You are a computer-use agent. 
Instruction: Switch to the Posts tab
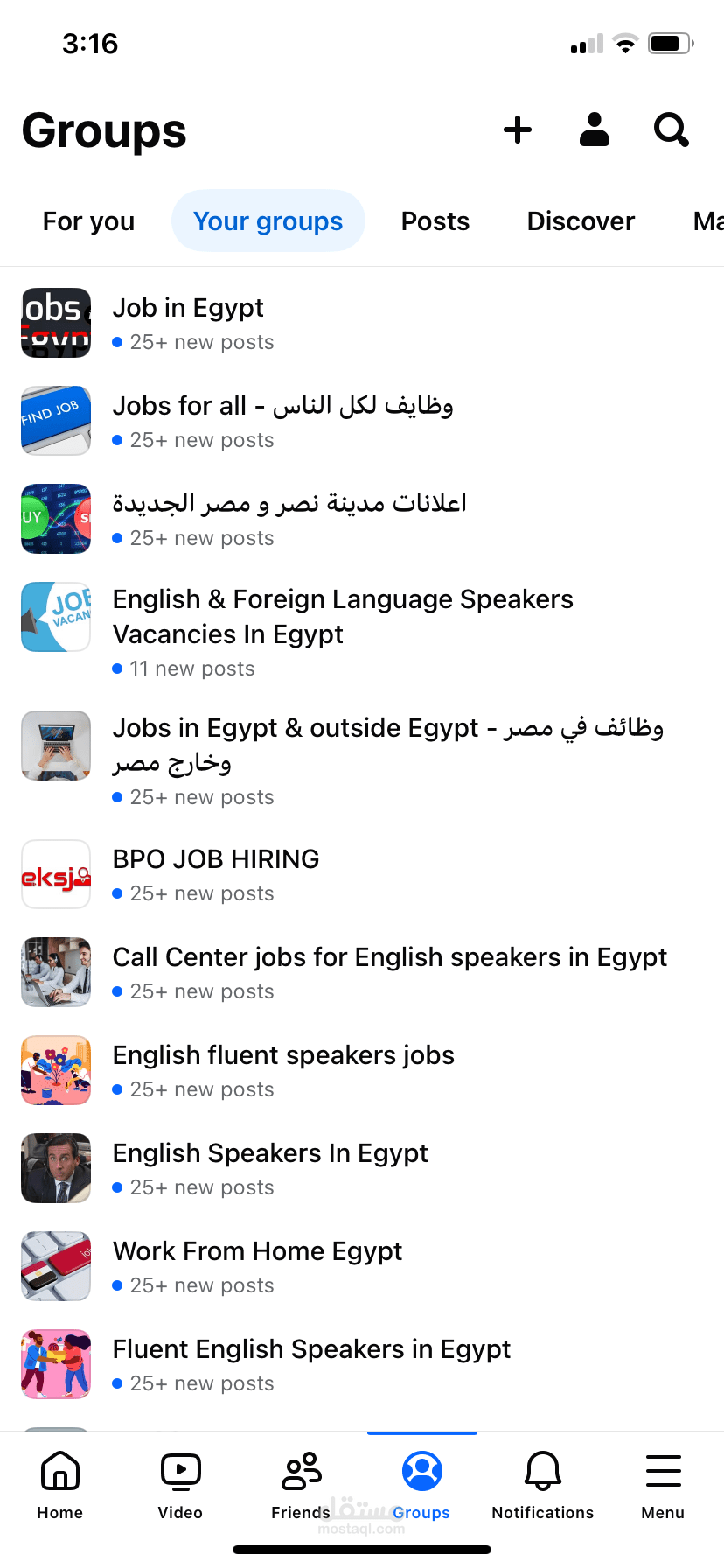pyautogui.click(x=435, y=221)
